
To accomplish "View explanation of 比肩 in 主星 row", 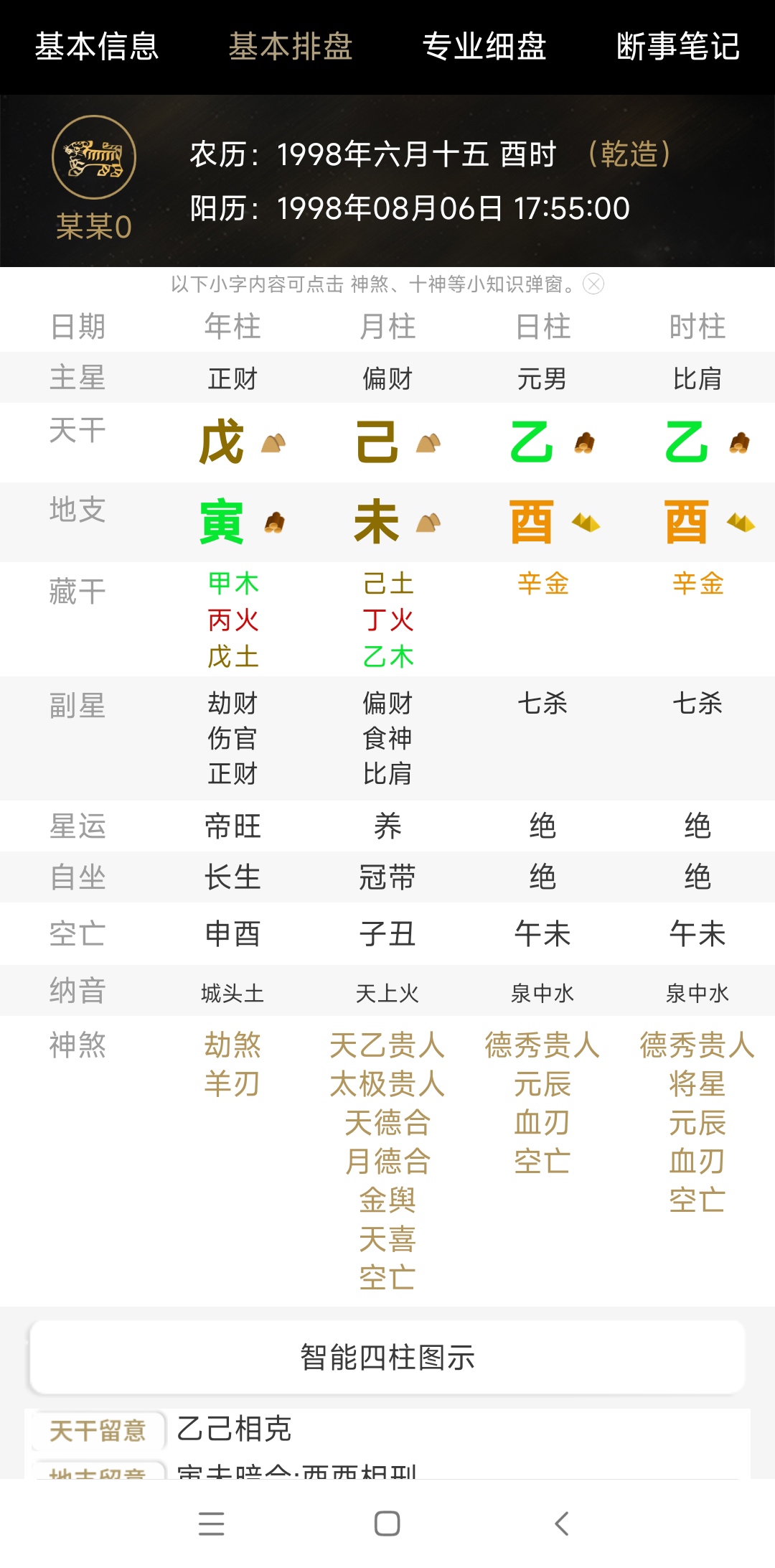I will click(697, 378).
